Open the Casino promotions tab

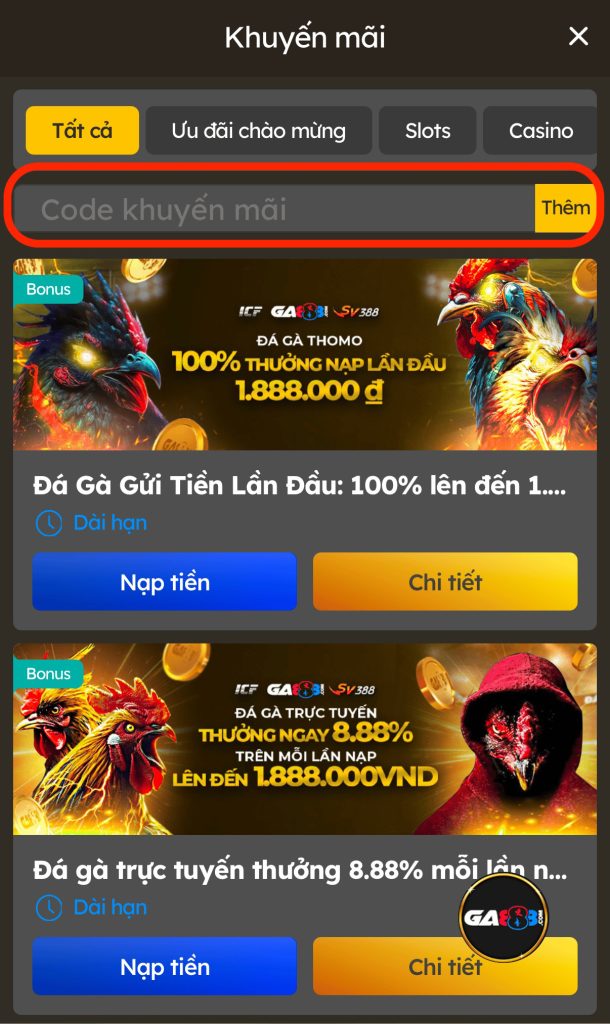[x=541, y=131]
